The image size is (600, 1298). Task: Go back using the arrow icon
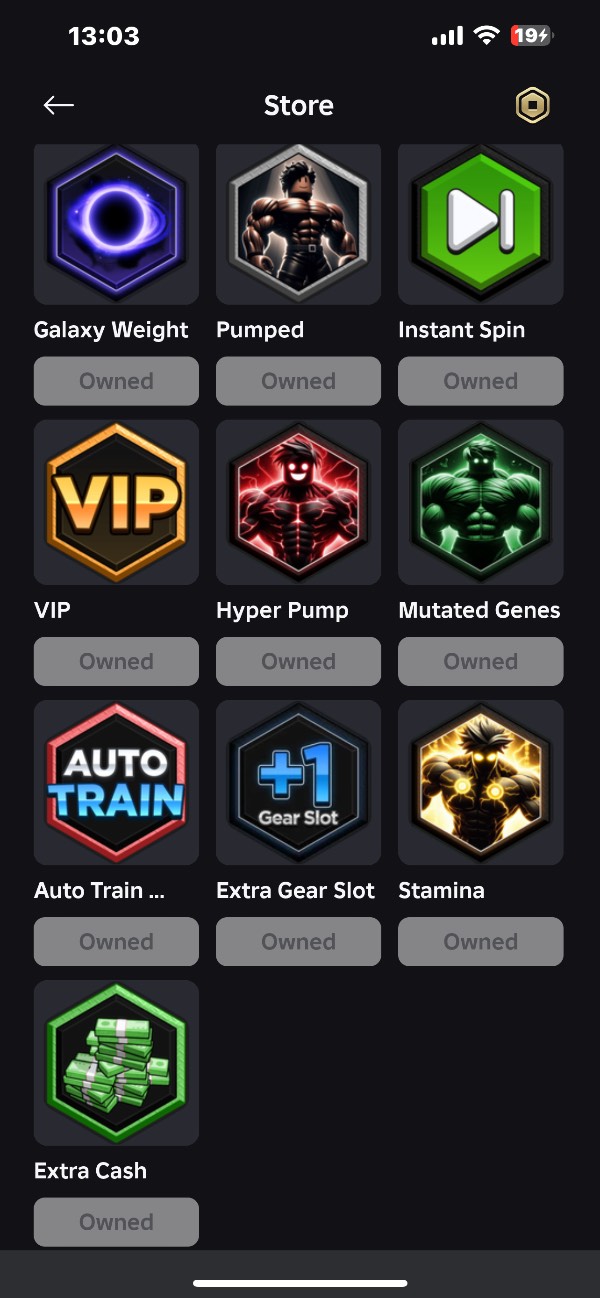[59, 105]
